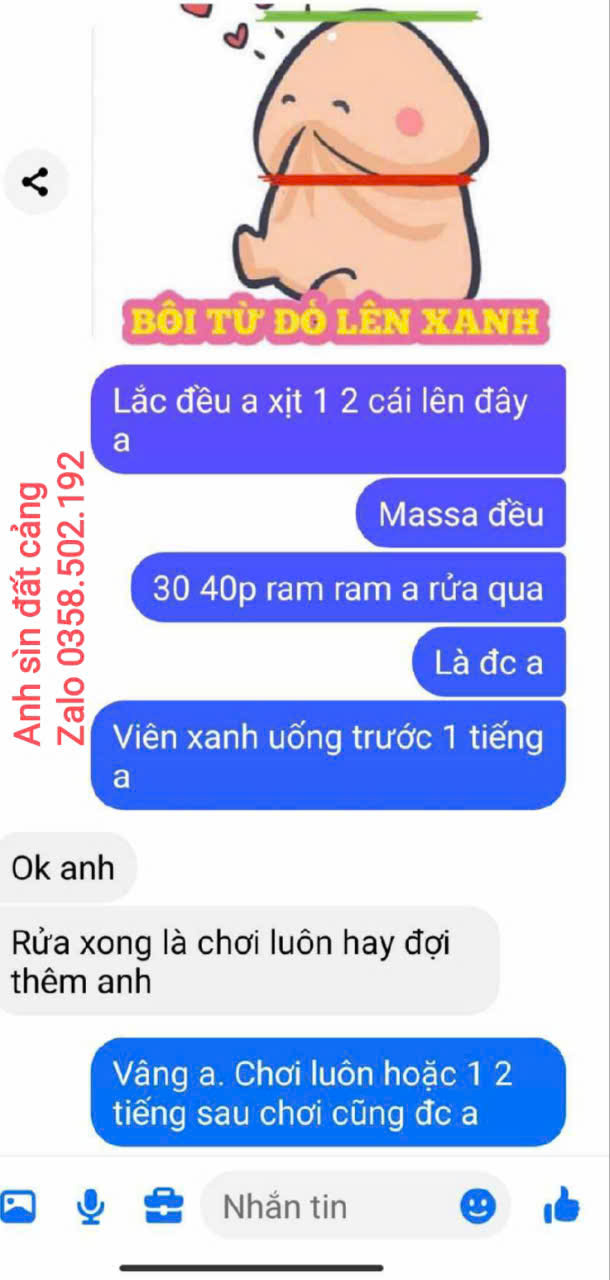The image size is (610, 1280).
Task: Send a thumbs-up like
Action: [x=561, y=1207]
